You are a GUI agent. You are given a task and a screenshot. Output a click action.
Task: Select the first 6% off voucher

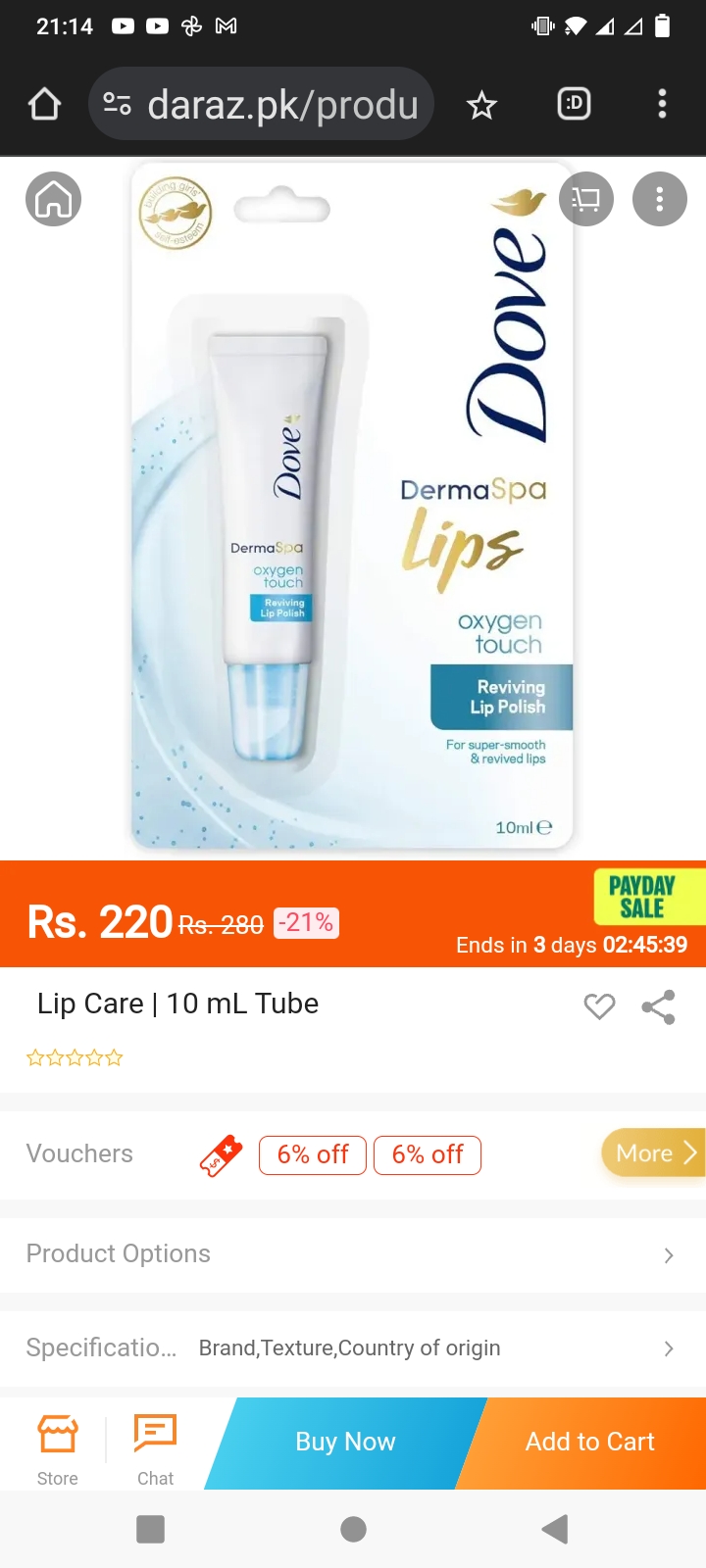313,1154
